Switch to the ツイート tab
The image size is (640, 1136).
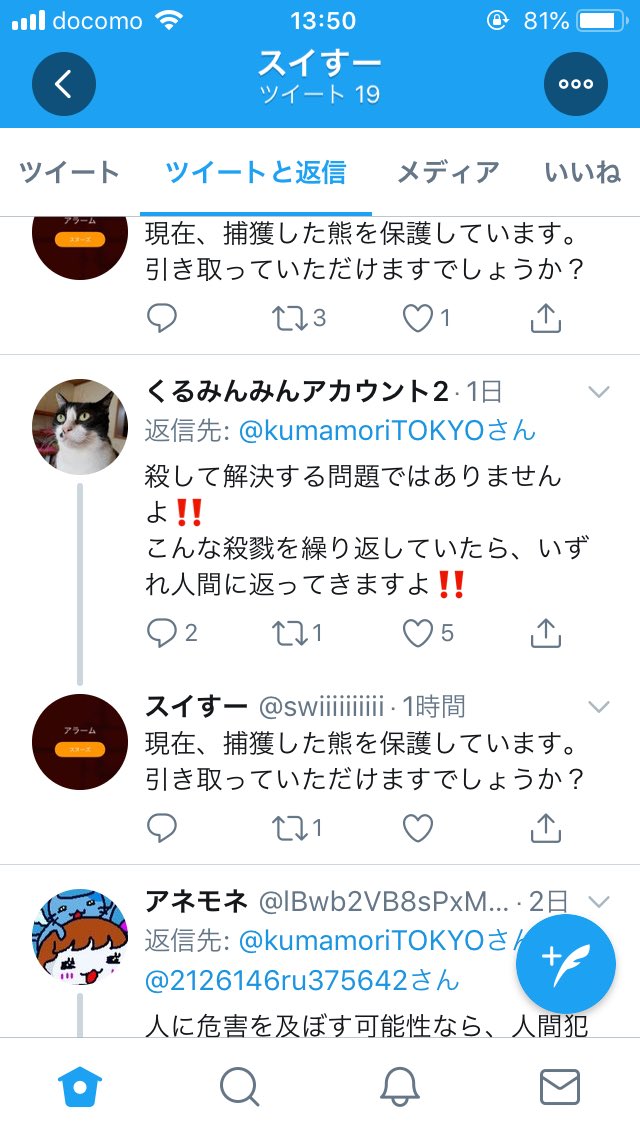[69, 172]
